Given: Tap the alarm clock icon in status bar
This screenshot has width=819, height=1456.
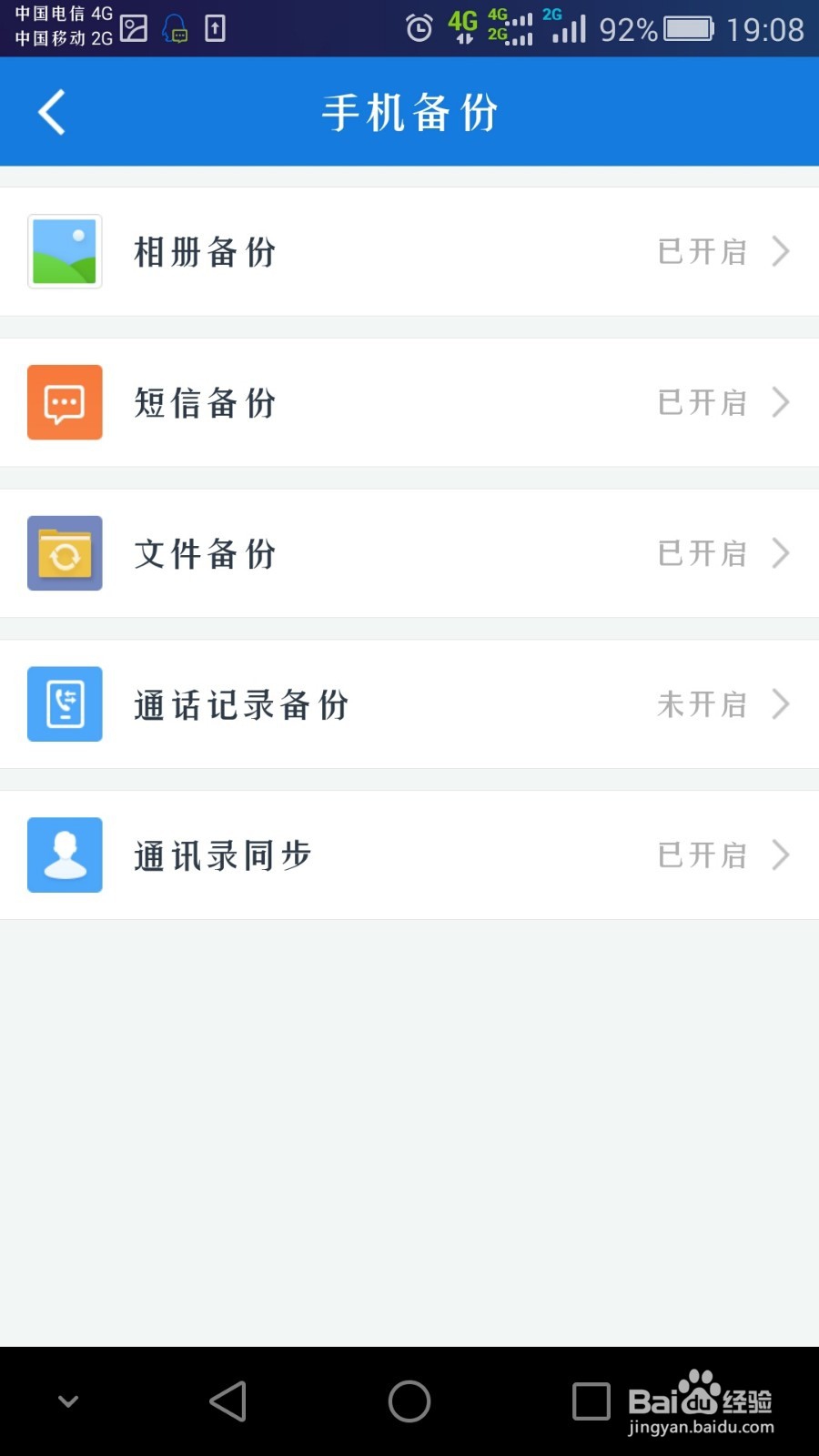Looking at the screenshot, I should pyautogui.click(x=420, y=28).
